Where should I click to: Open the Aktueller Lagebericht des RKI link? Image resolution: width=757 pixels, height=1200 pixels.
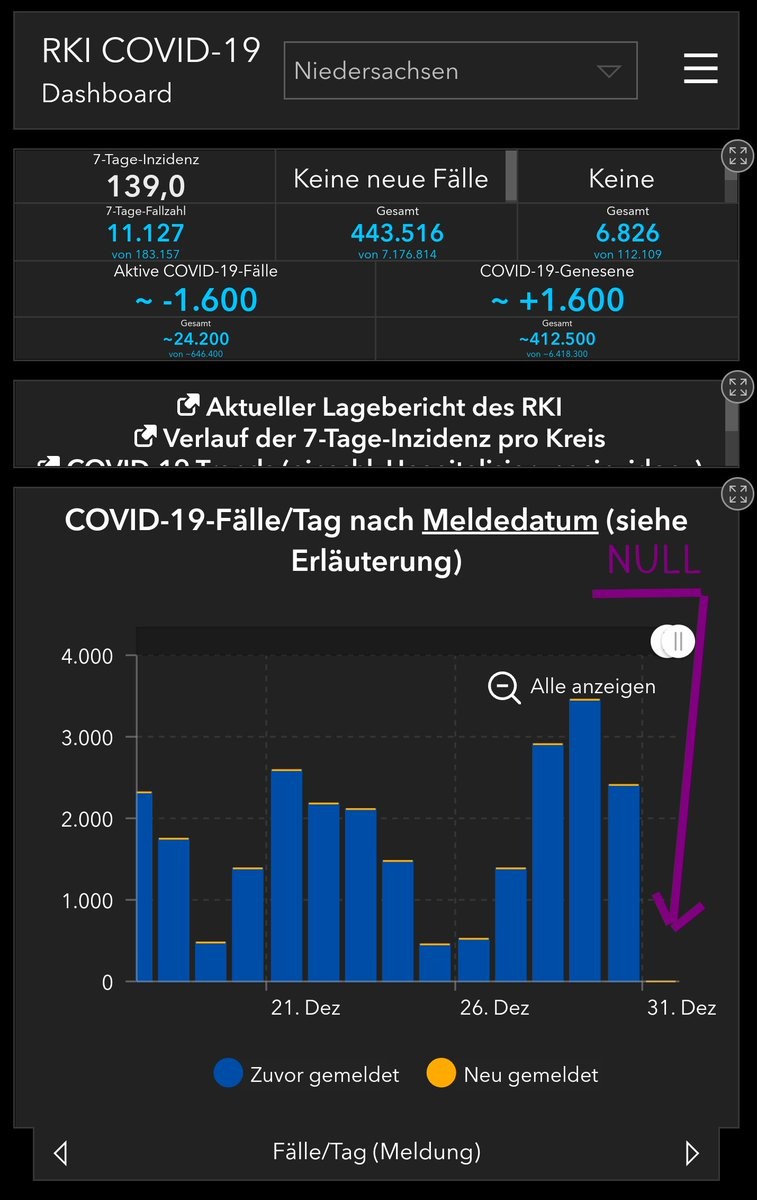[369, 407]
